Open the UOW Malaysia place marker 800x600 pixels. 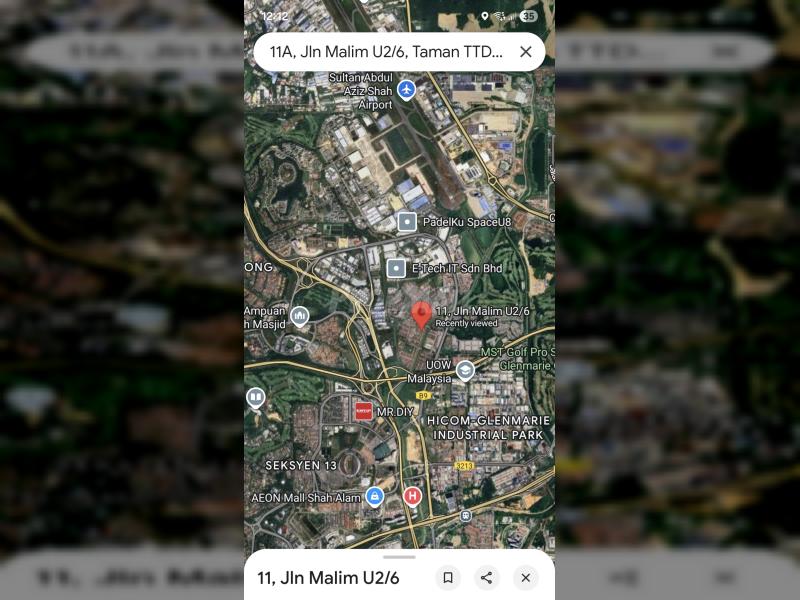pos(465,371)
